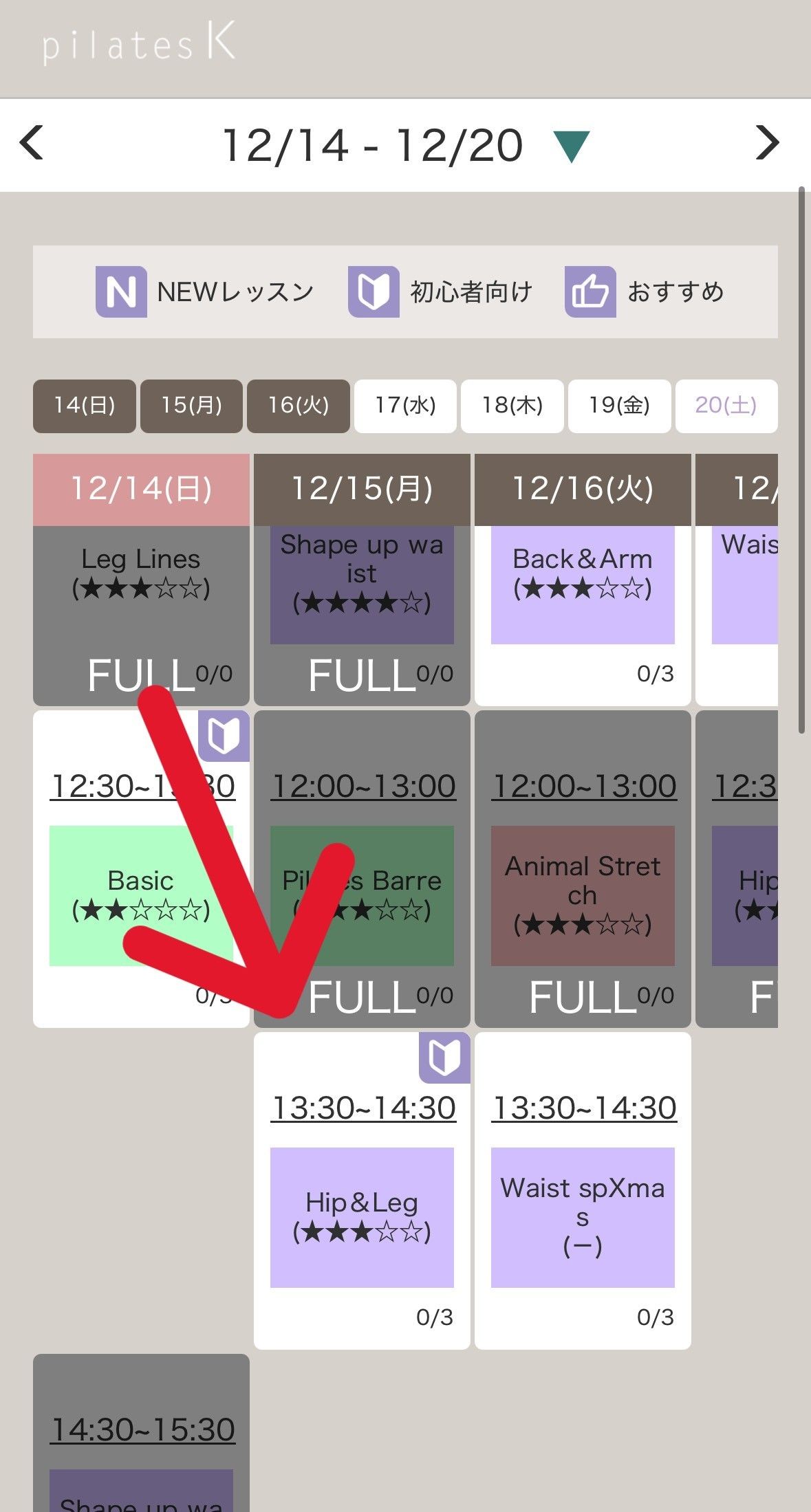Open the full Leg Lines lesson
811x1512 pixels.
[141, 584]
